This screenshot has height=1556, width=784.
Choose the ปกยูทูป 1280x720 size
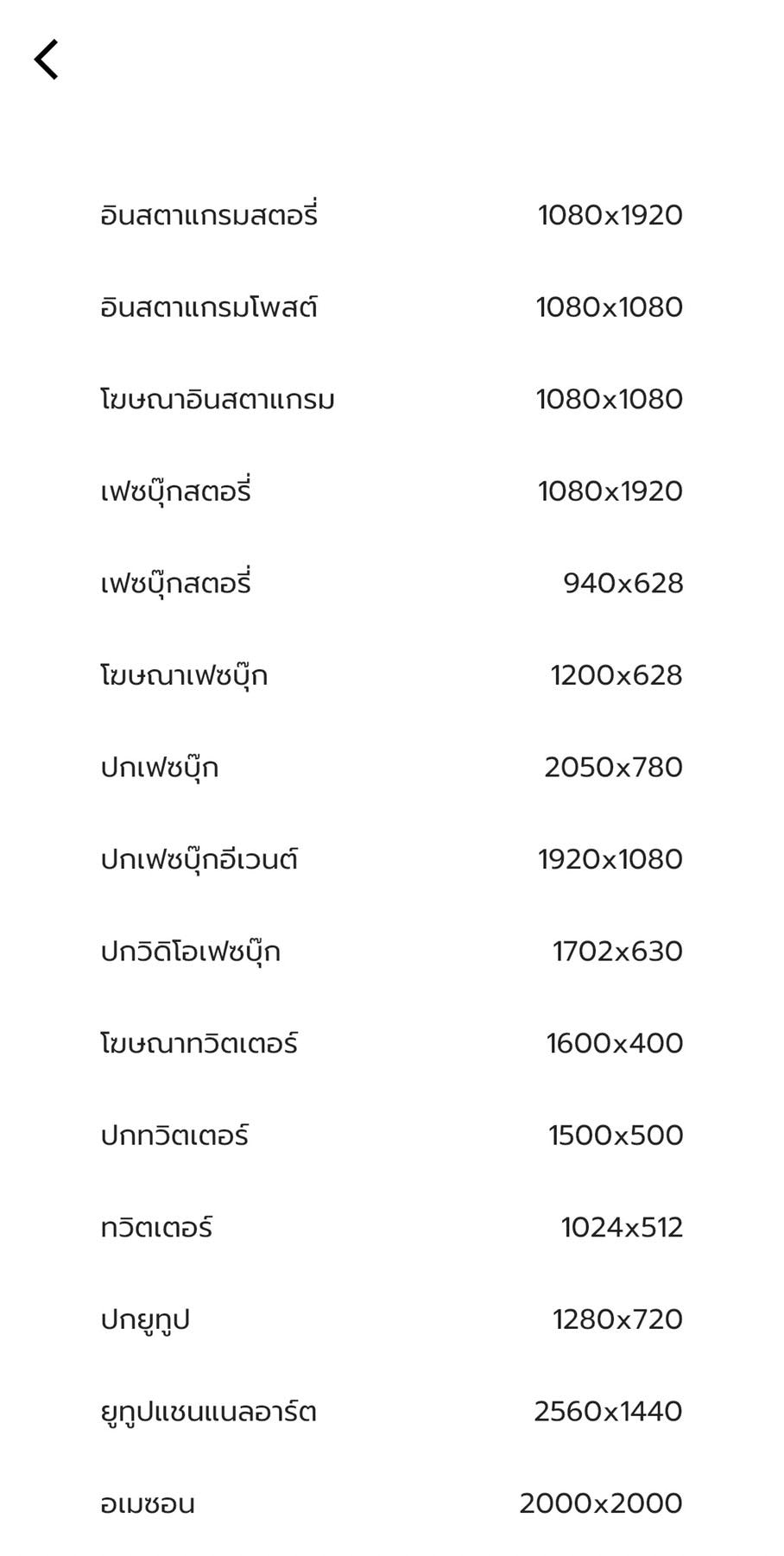pos(391,1319)
